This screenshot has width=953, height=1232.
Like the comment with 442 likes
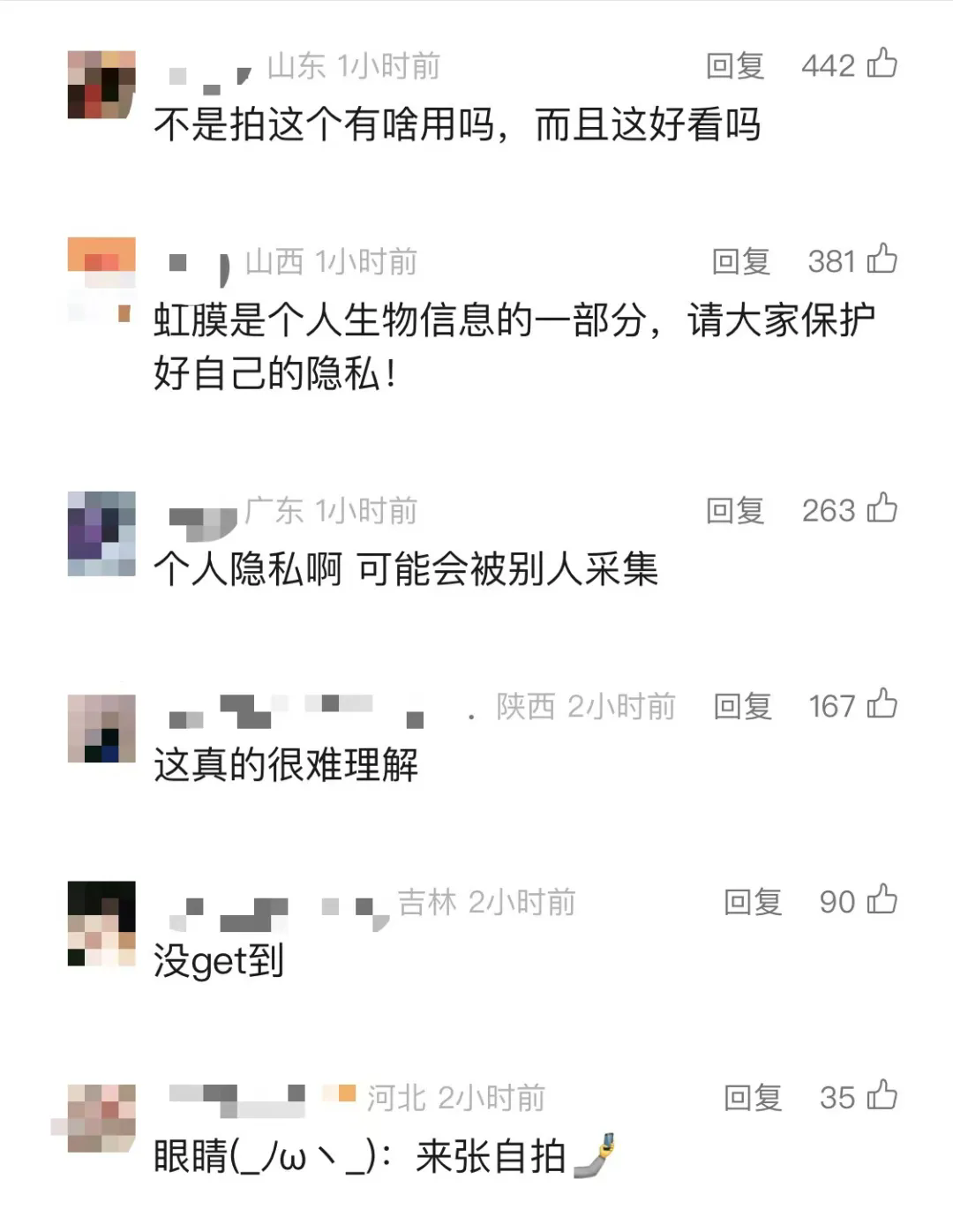click(882, 64)
